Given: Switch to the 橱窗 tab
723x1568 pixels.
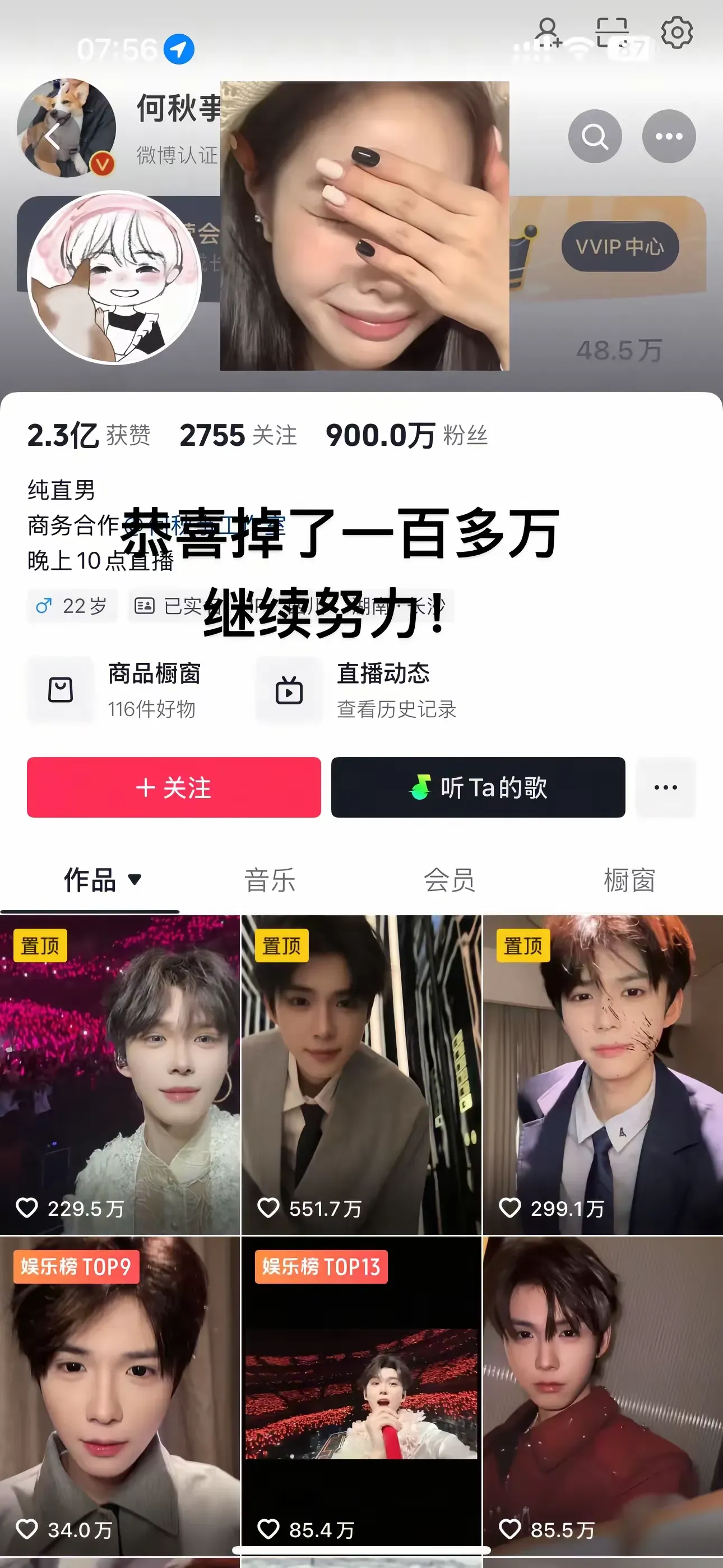Looking at the screenshot, I should [629, 880].
